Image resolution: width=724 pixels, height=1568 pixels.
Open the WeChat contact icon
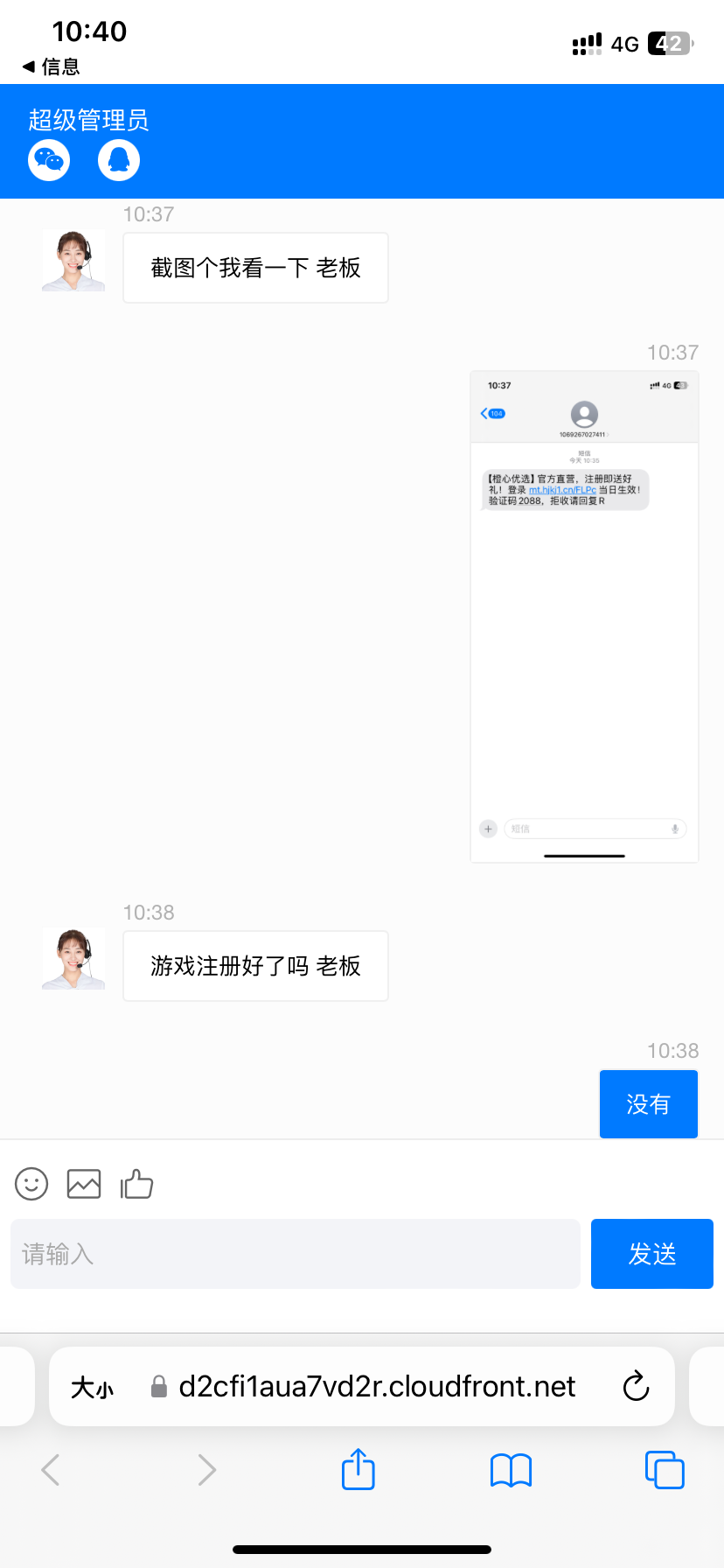(x=48, y=160)
